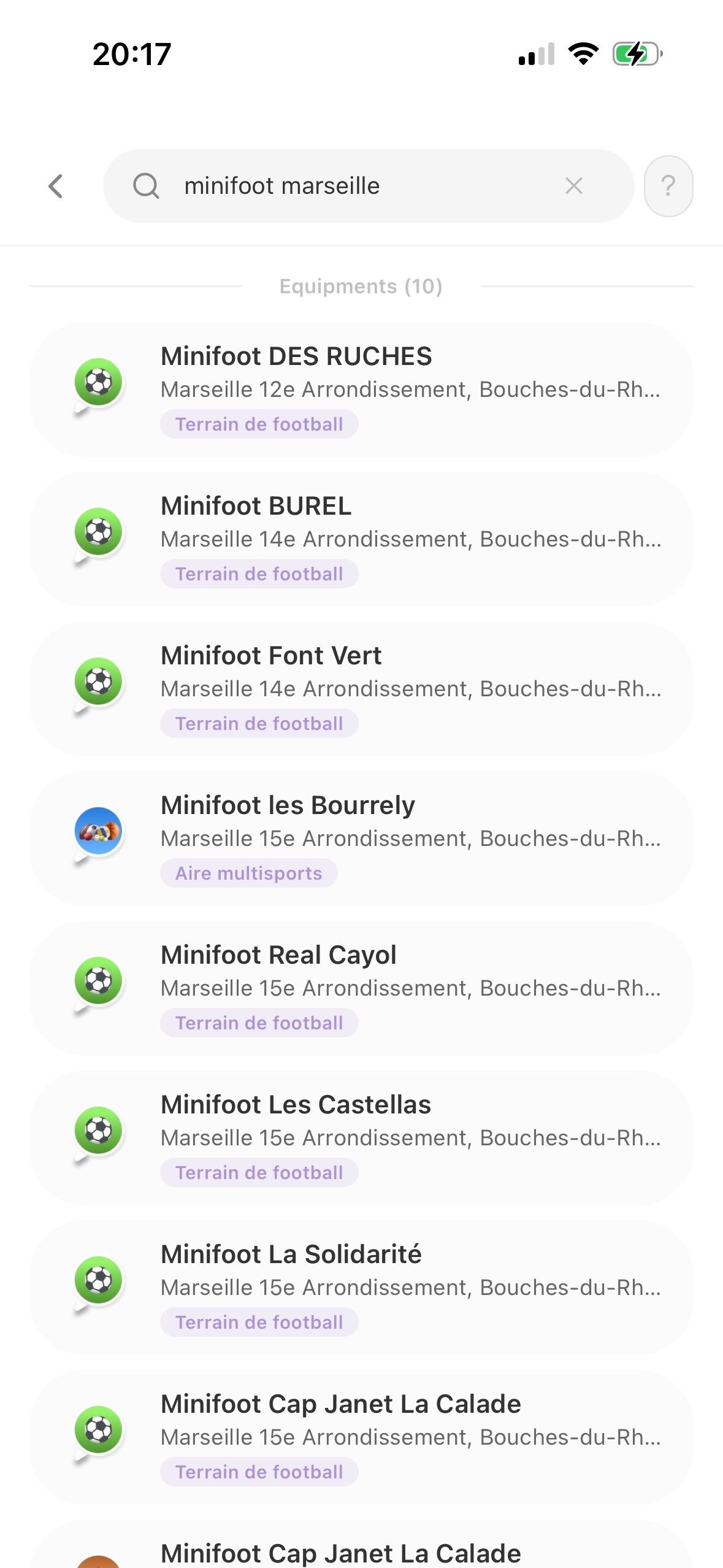
Task: Click the Equipments (10) section header
Action: 361,286
